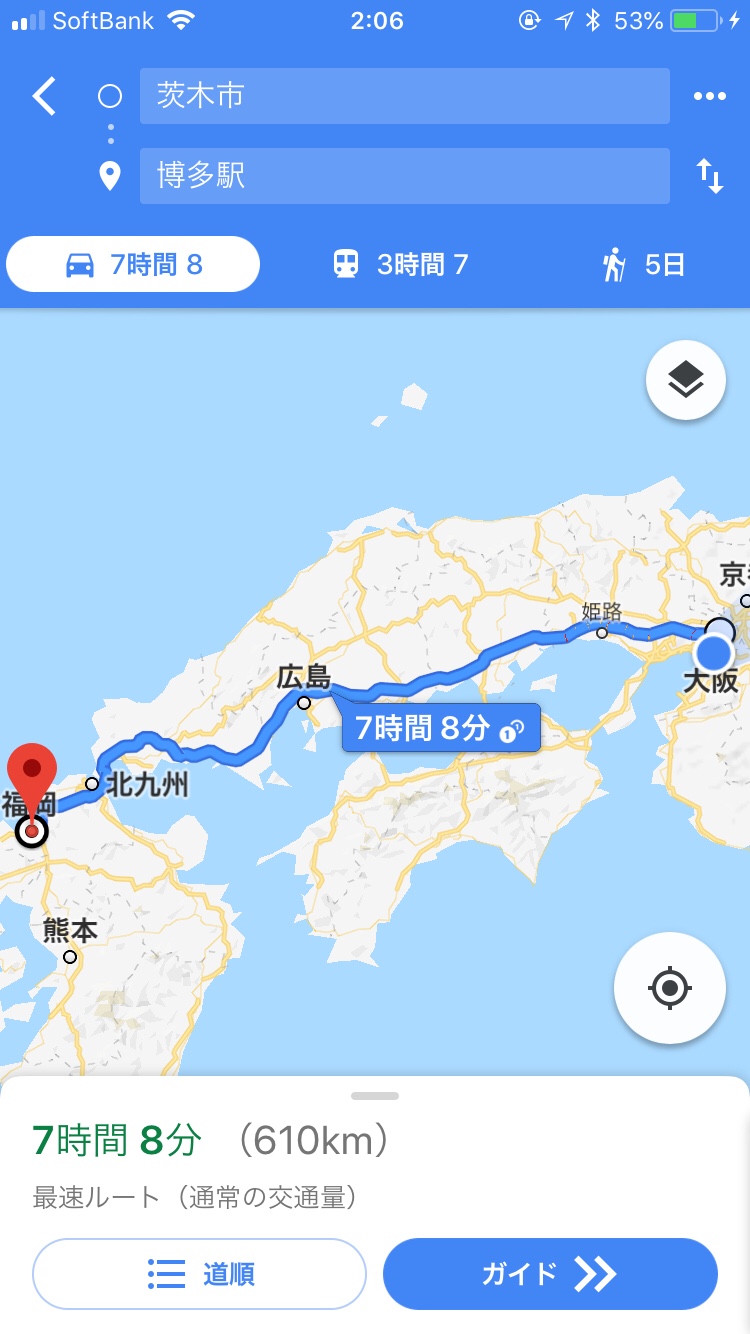Switch to the transit option 3時間 7
The image size is (750, 1334).
pyautogui.click(x=400, y=264)
